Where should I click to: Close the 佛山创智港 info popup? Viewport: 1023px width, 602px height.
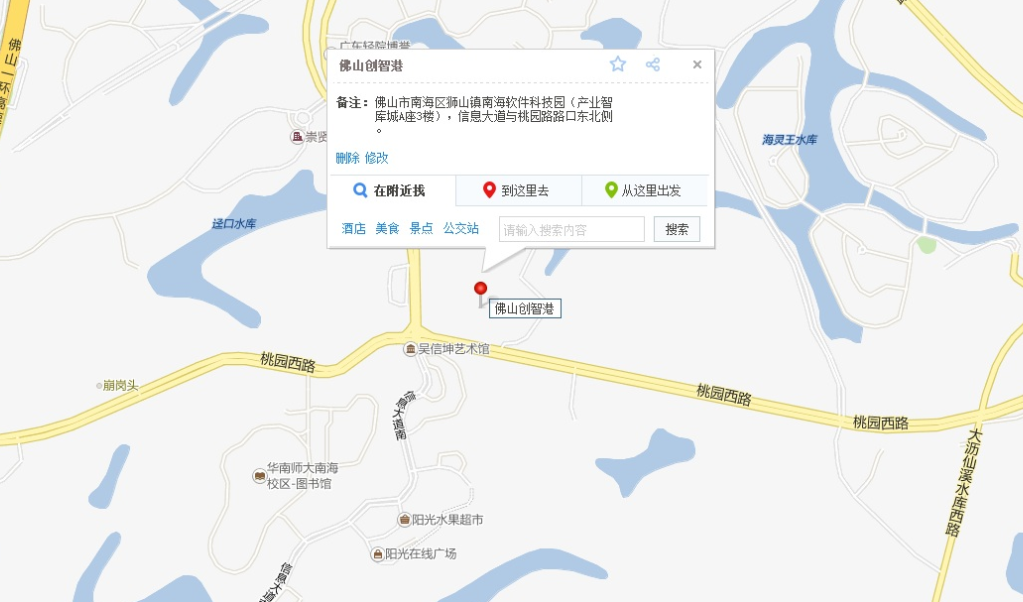coord(697,64)
